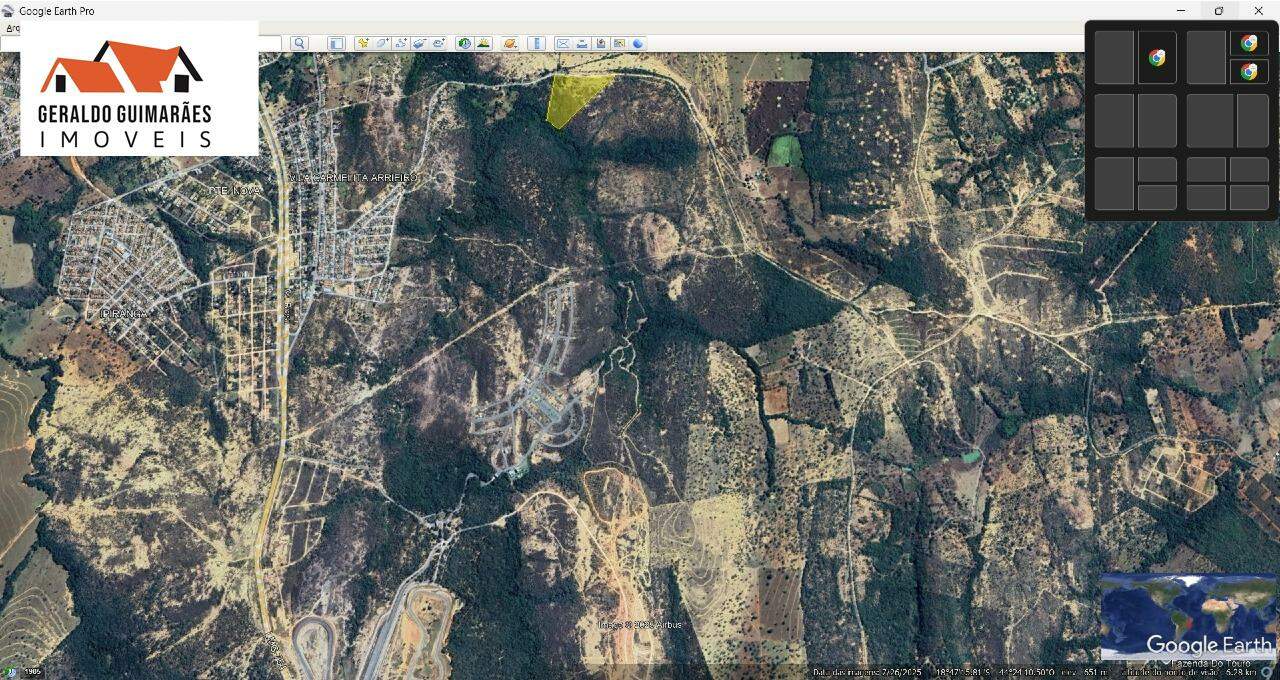
Task: Select the yellow polygon on the map
Action: pyautogui.click(x=570, y=98)
